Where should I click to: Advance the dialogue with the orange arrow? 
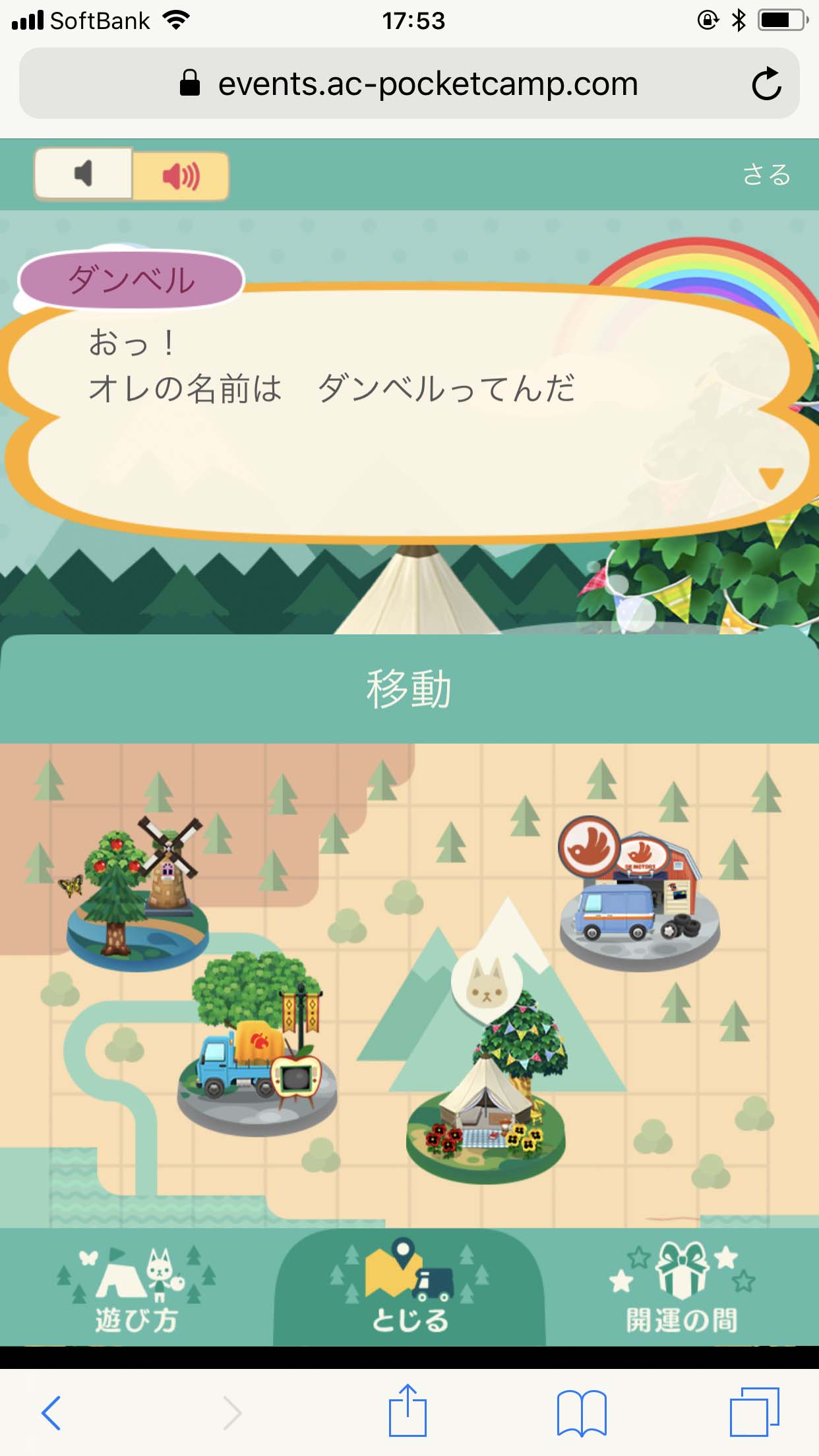770,477
